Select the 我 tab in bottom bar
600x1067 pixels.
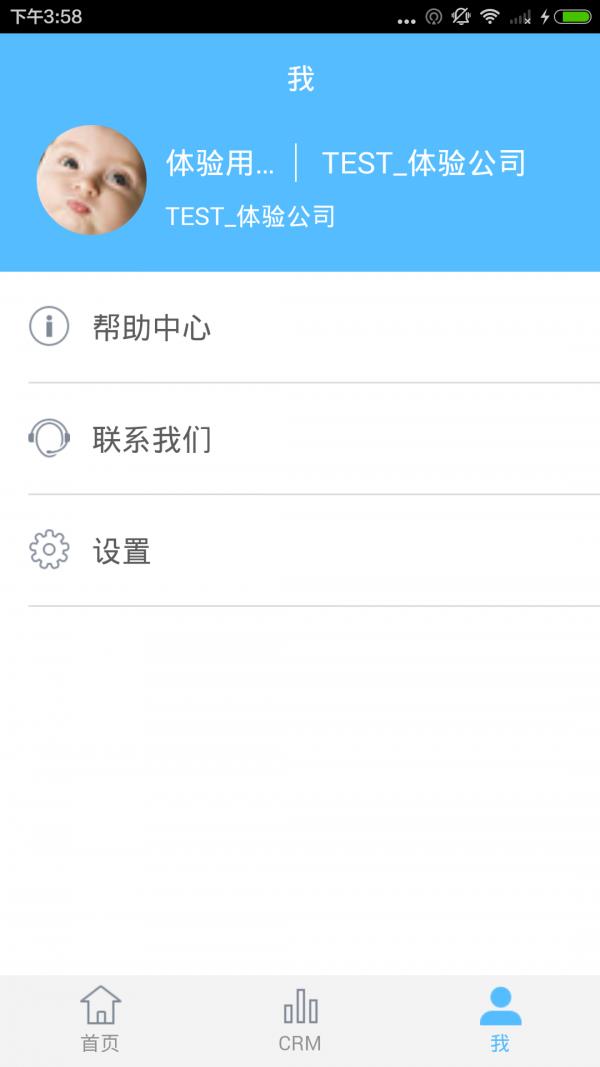[500, 1019]
